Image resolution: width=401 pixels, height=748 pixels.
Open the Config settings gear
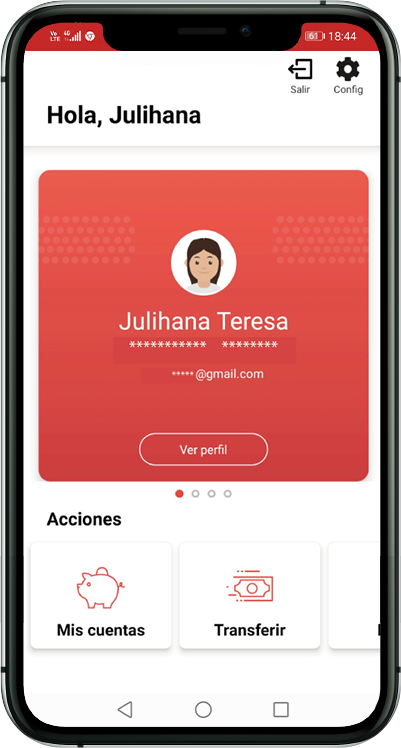[348, 76]
